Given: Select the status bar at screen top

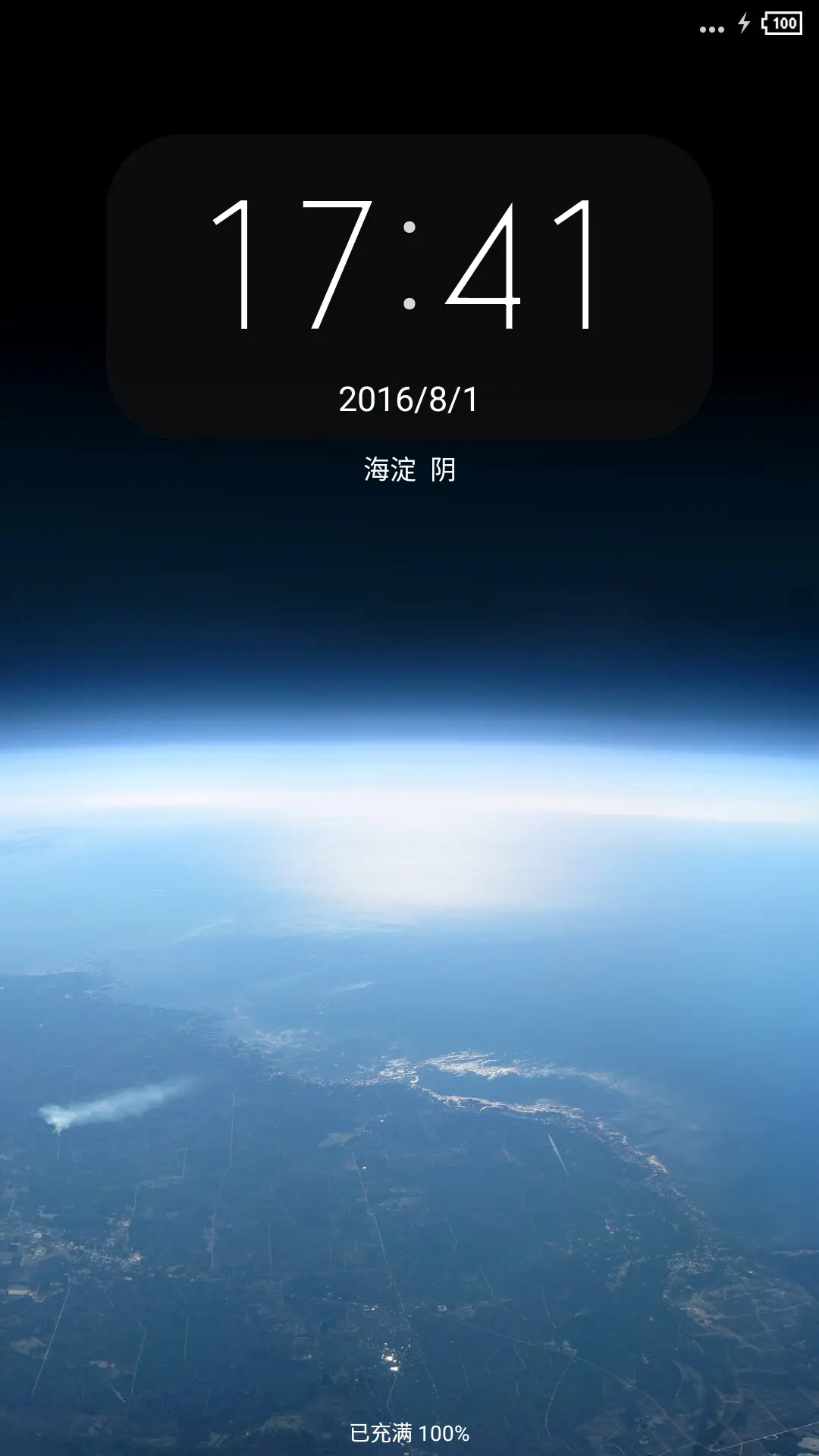Looking at the screenshot, I should [409, 24].
